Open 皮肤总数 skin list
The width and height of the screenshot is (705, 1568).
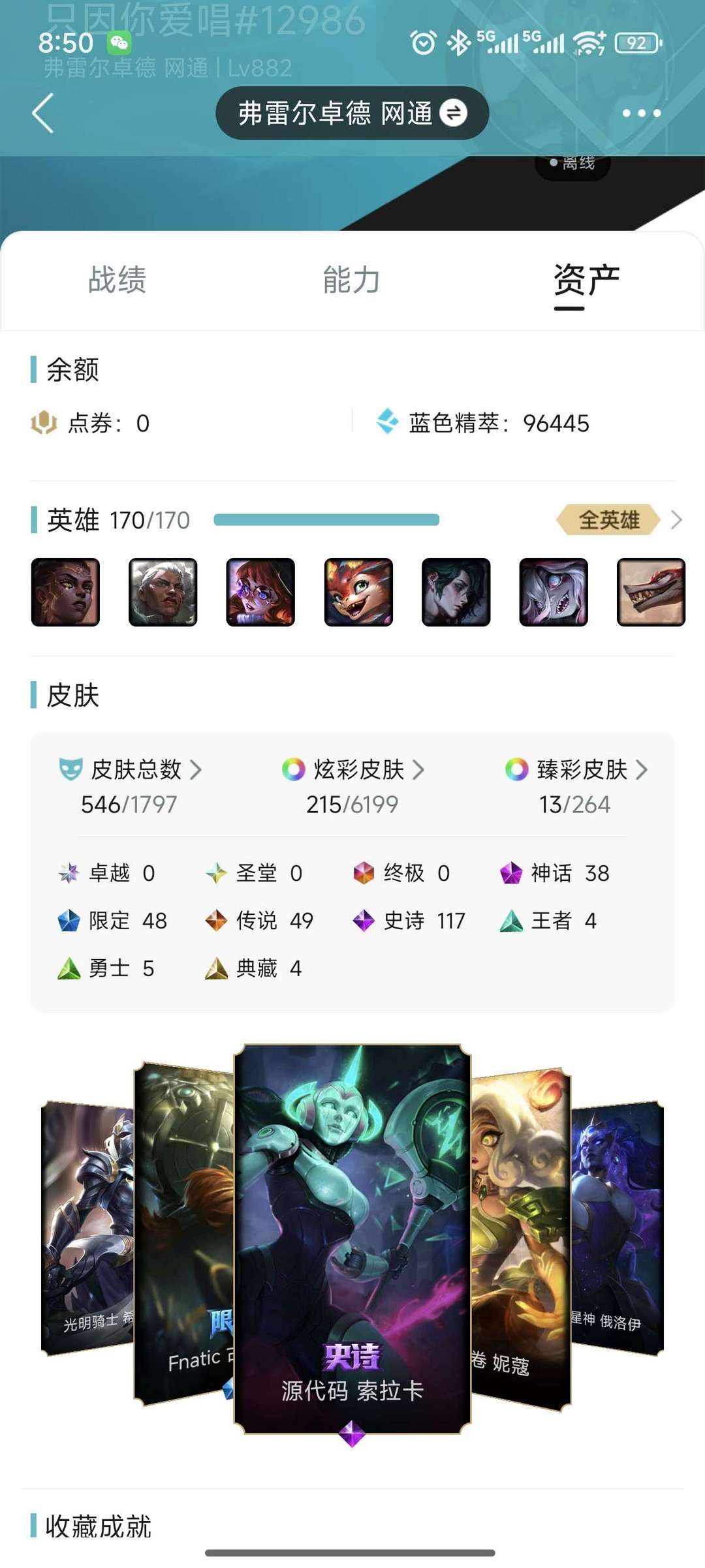click(x=131, y=770)
